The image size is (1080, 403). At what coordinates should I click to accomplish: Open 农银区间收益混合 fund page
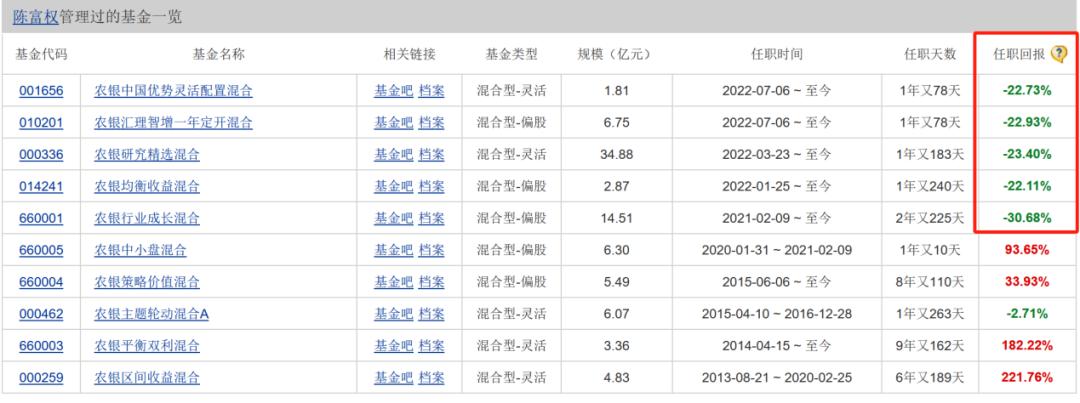click(147, 378)
